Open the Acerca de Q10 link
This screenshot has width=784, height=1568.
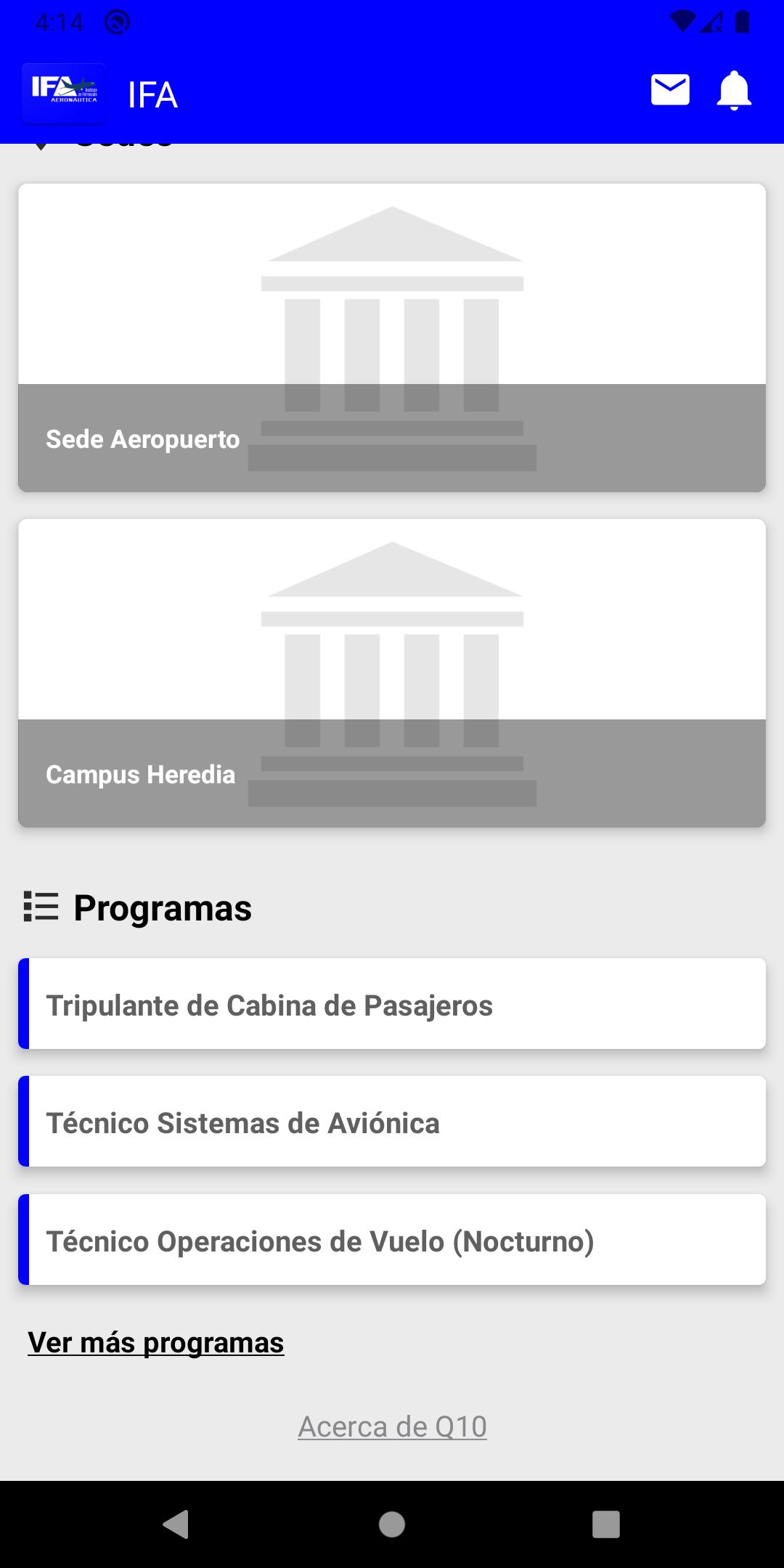point(392,1427)
